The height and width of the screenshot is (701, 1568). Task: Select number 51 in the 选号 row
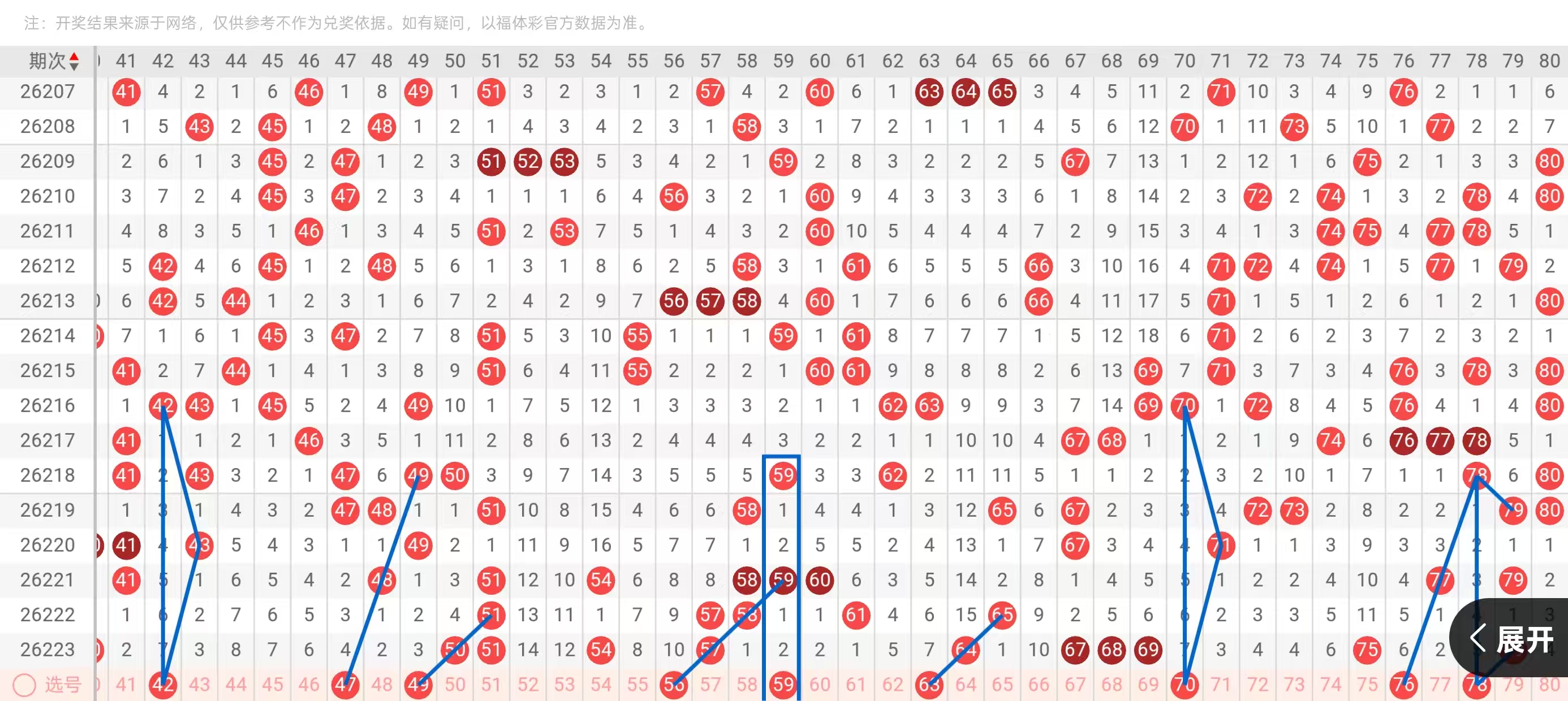pos(491,685)
